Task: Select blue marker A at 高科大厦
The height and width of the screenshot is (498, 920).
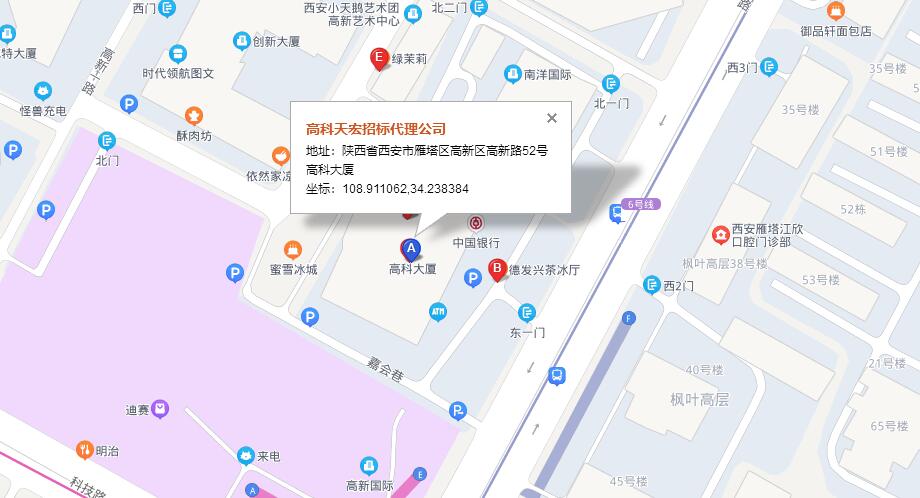Action: 410,249
